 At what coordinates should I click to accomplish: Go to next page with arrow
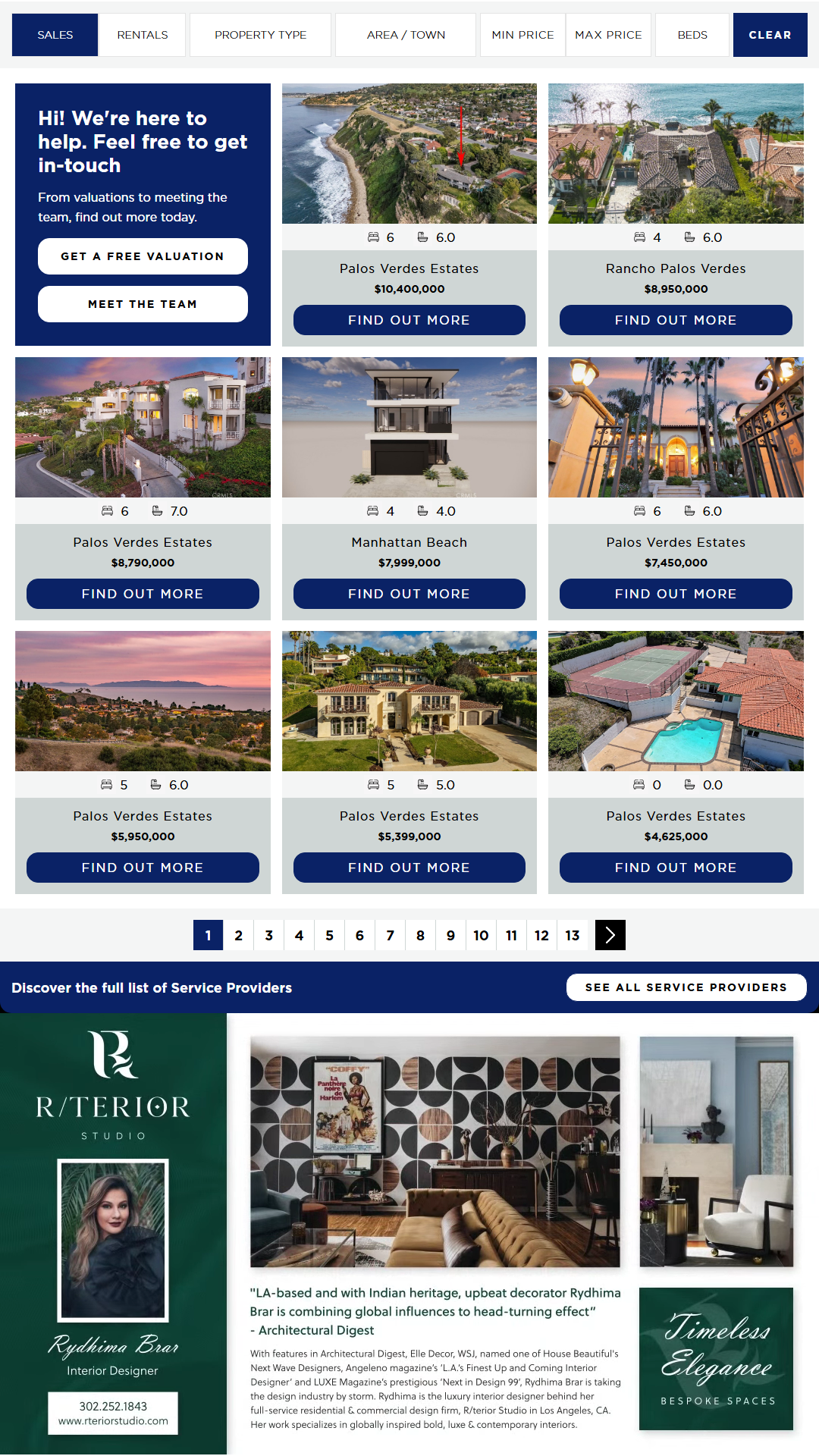[610, 935]
